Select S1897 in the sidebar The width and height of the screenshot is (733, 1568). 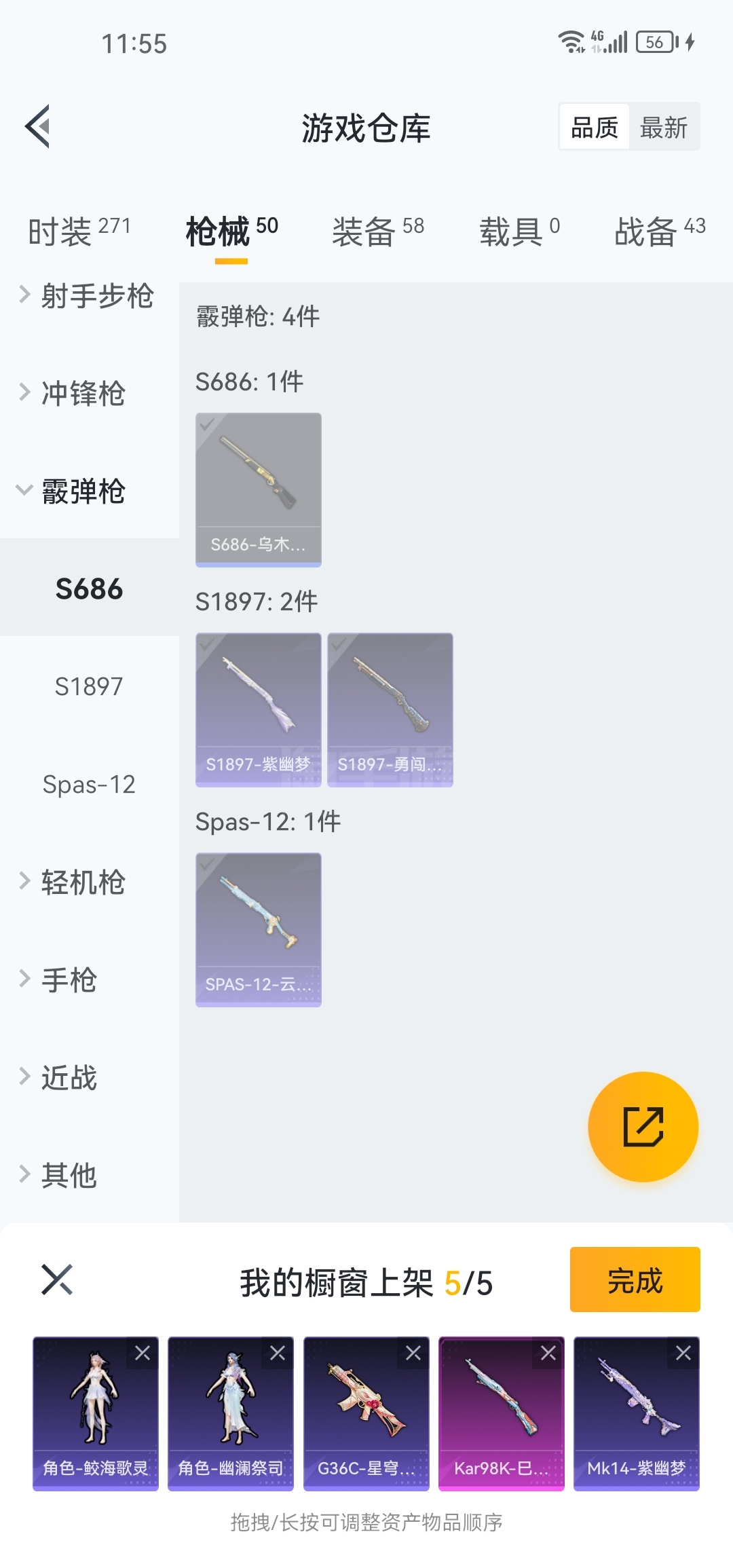pyautogui.click(x=89, y=686)
